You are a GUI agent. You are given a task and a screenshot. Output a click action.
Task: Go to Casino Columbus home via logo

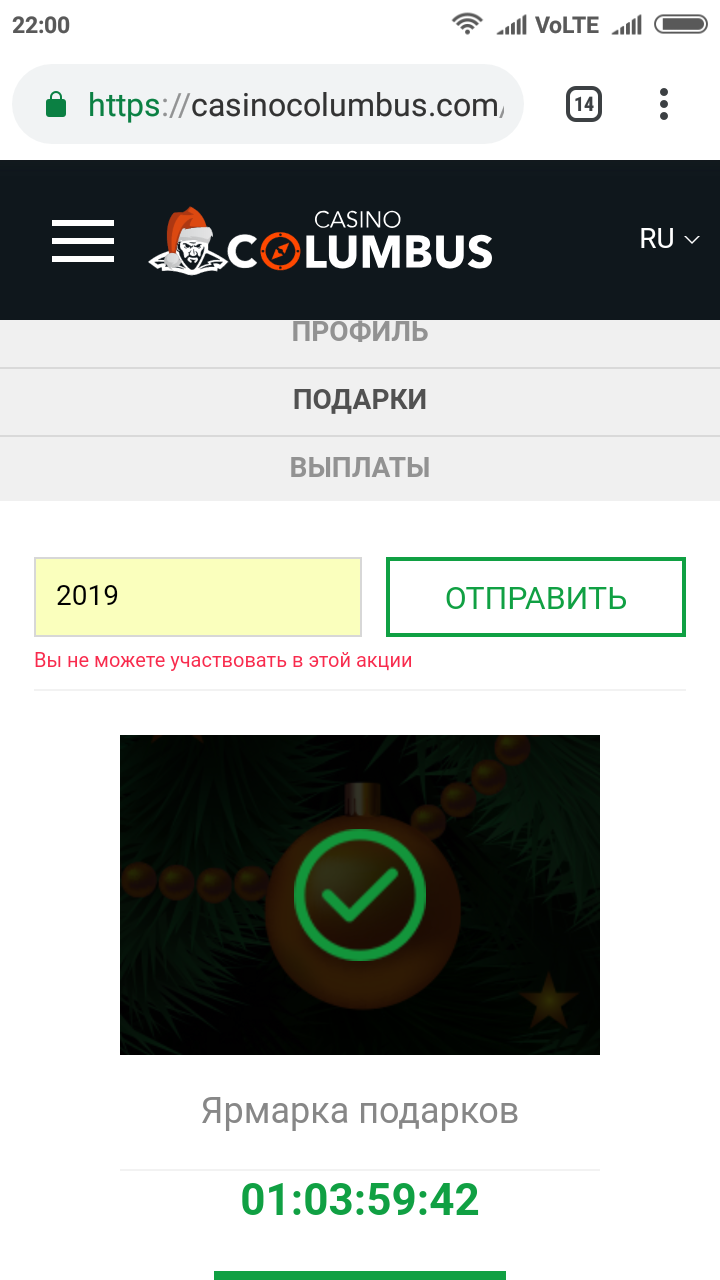point(322,241)
